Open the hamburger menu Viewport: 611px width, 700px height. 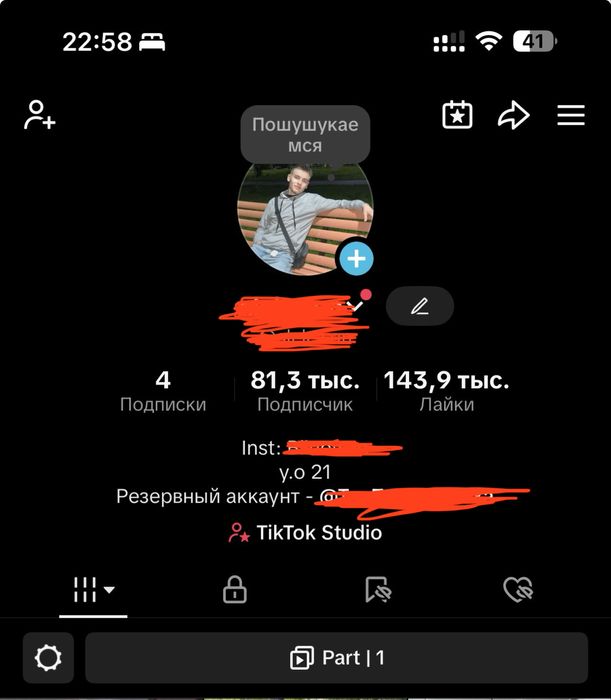click(571, 115)
